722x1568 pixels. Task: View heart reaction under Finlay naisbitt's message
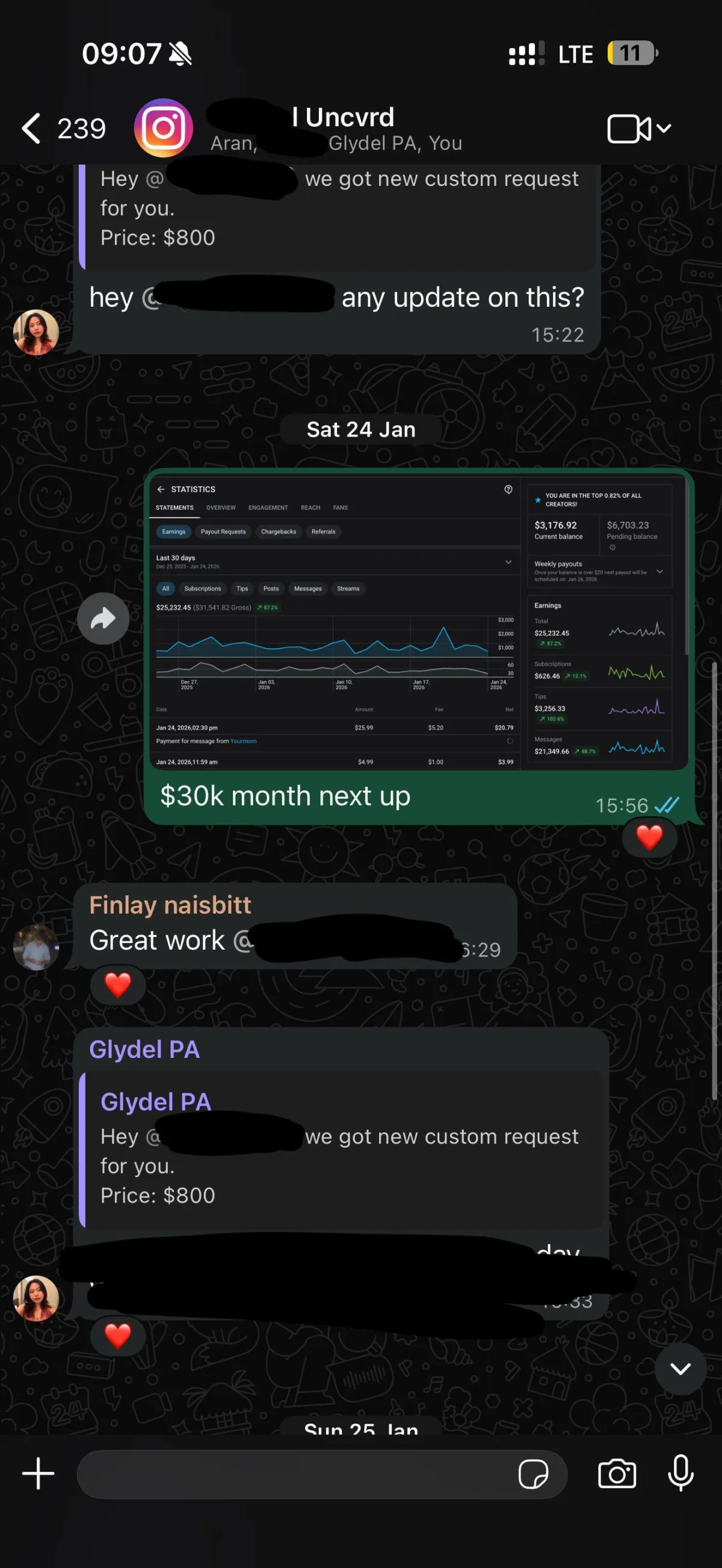pos(117,985)
